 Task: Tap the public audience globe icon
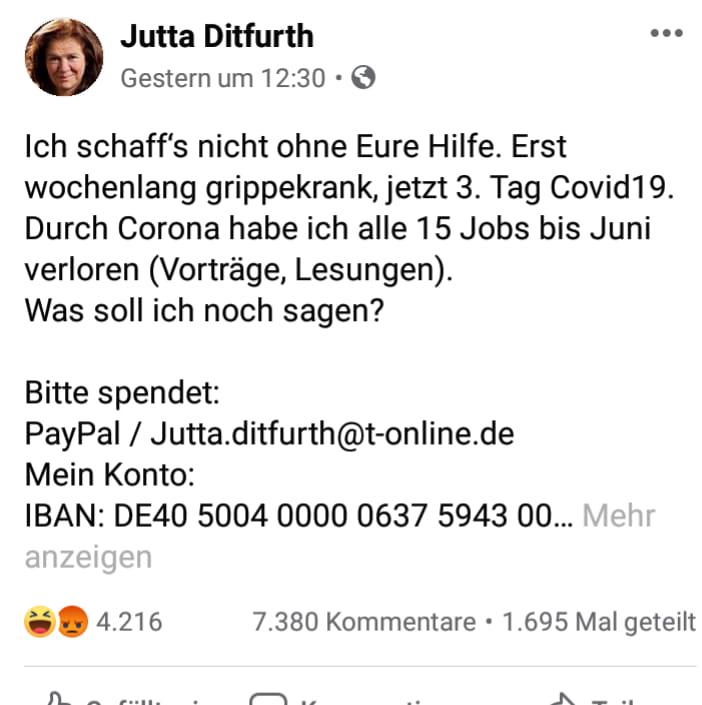(364, 77)
